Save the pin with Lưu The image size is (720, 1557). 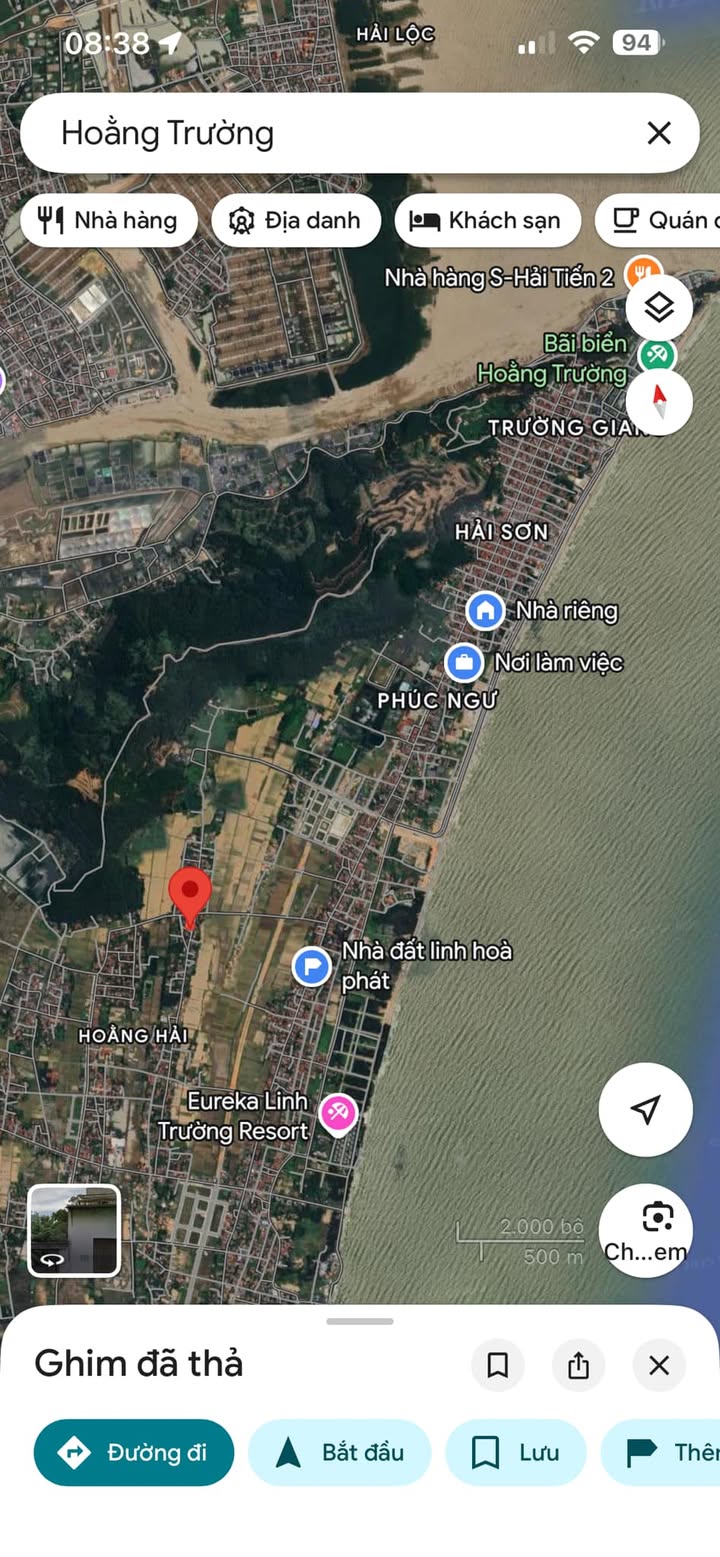[515, 1452]
